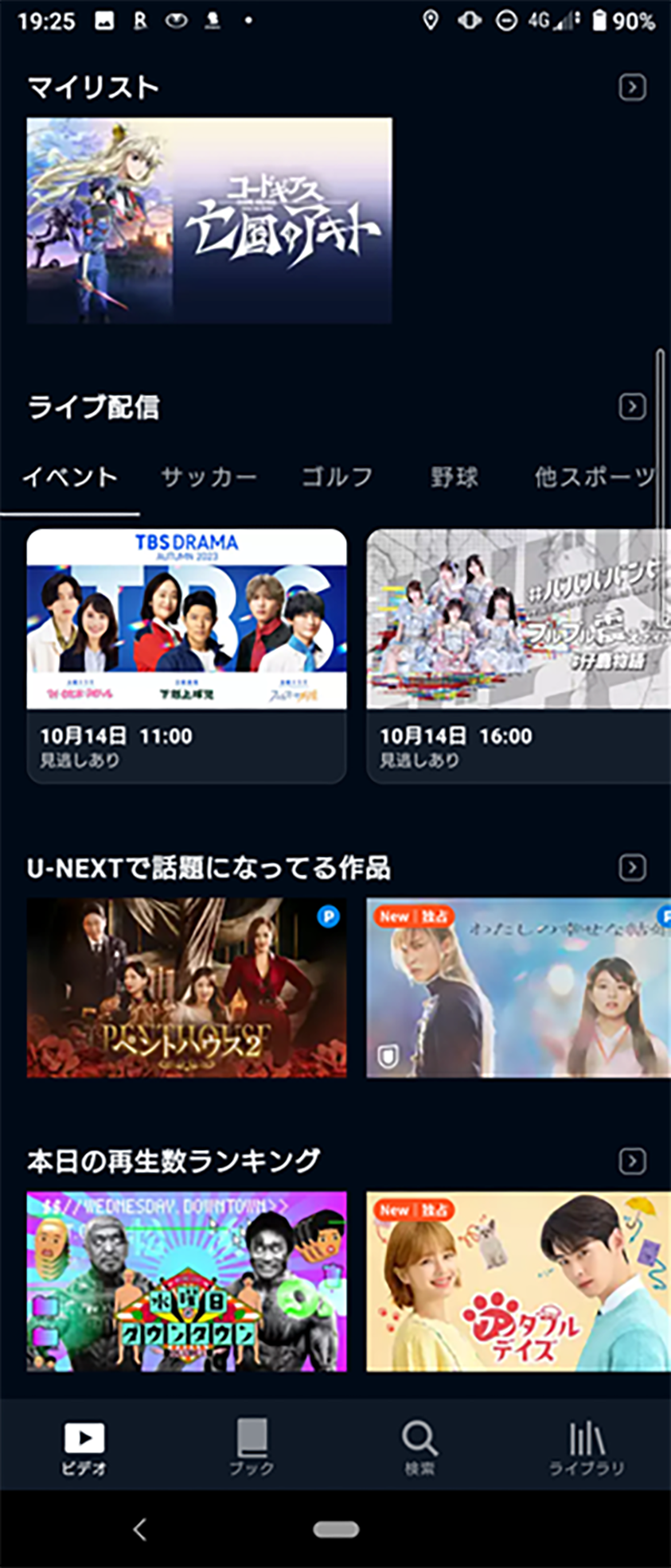Go to the ブック tab

click(252, 1446)
